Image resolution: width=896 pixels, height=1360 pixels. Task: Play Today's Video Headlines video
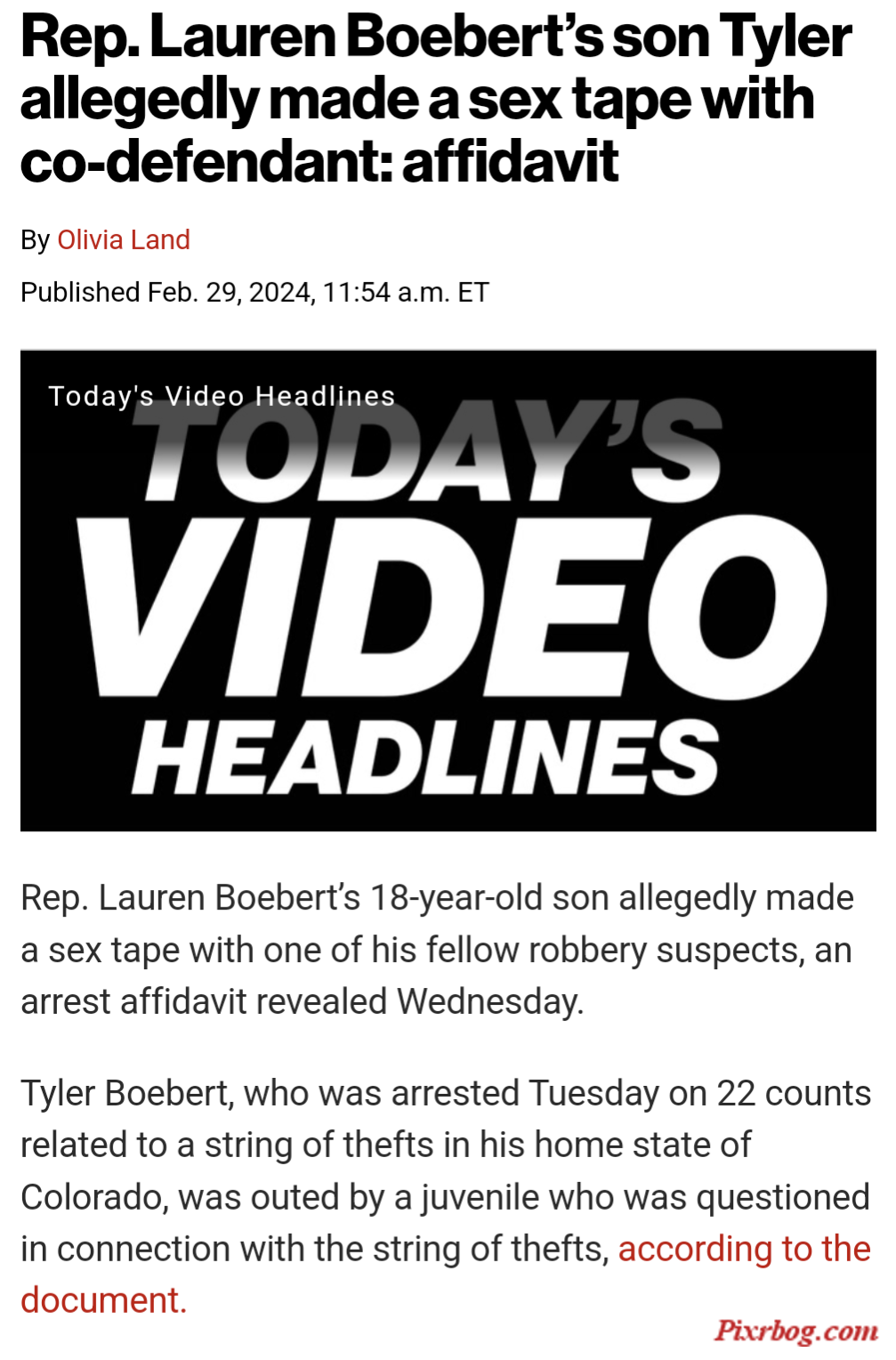click(448, 590)
